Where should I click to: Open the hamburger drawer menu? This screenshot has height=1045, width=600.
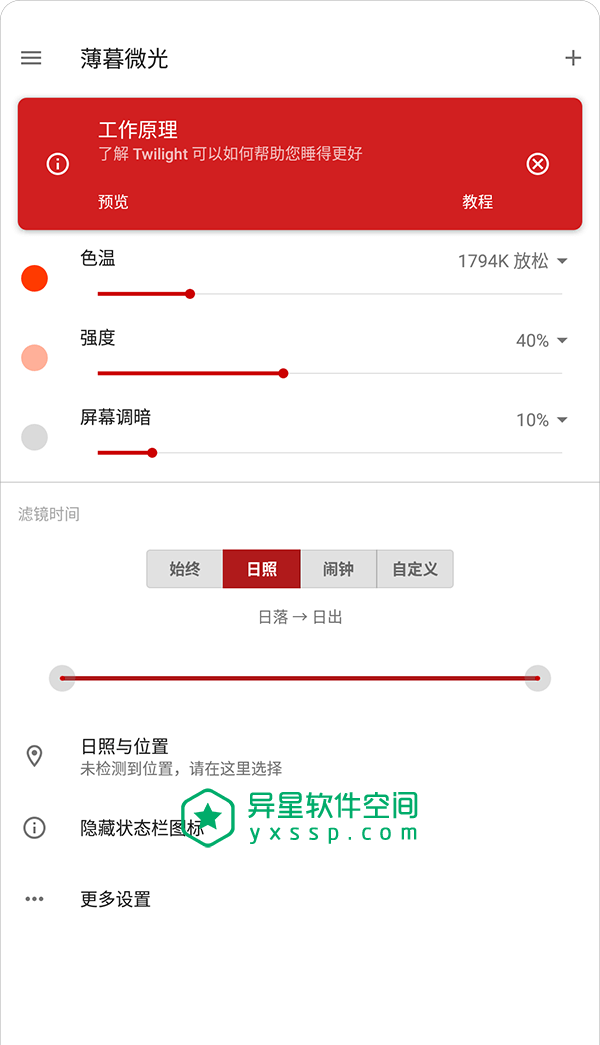(x=31, y=58)
